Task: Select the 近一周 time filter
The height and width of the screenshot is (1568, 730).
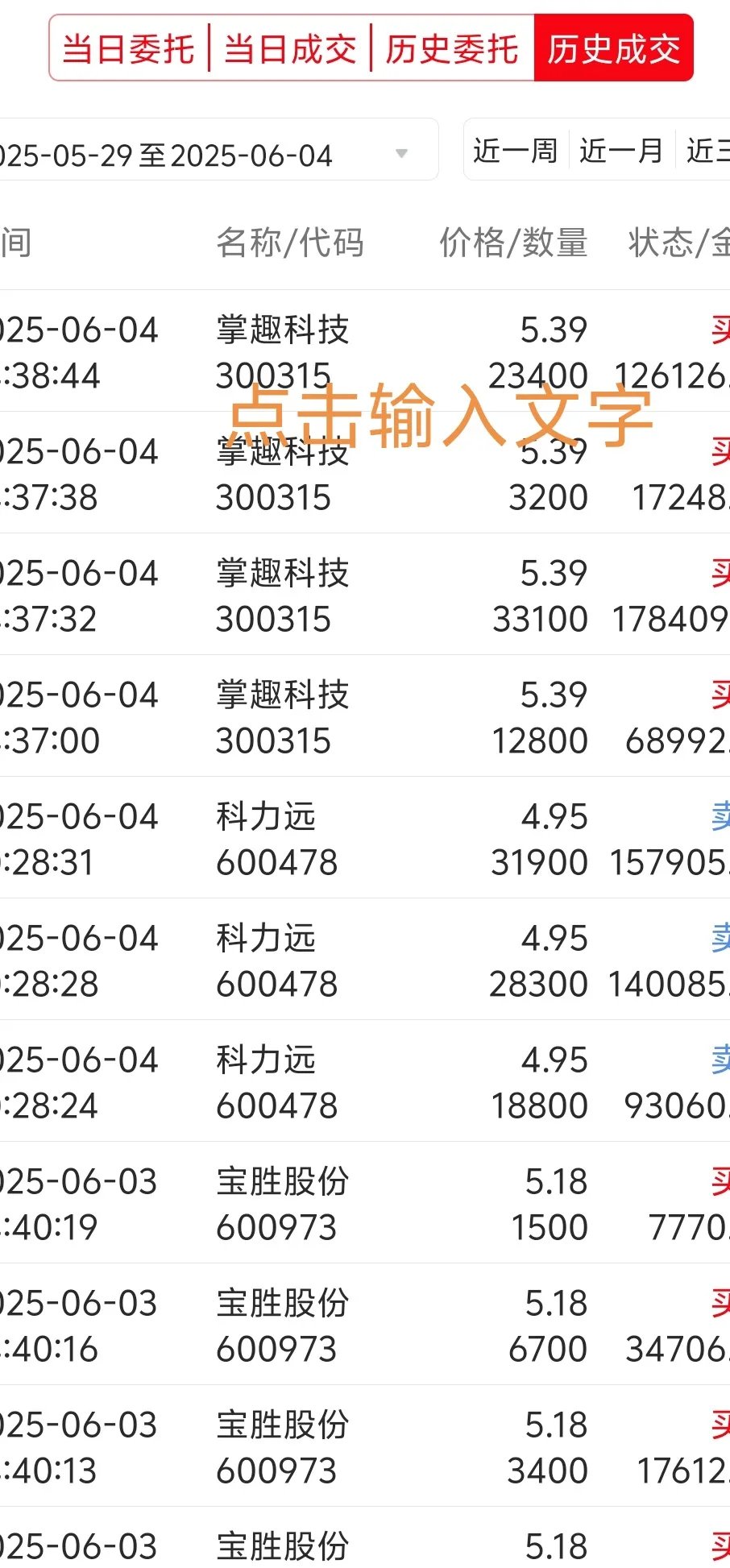Action: click(515, 151)
